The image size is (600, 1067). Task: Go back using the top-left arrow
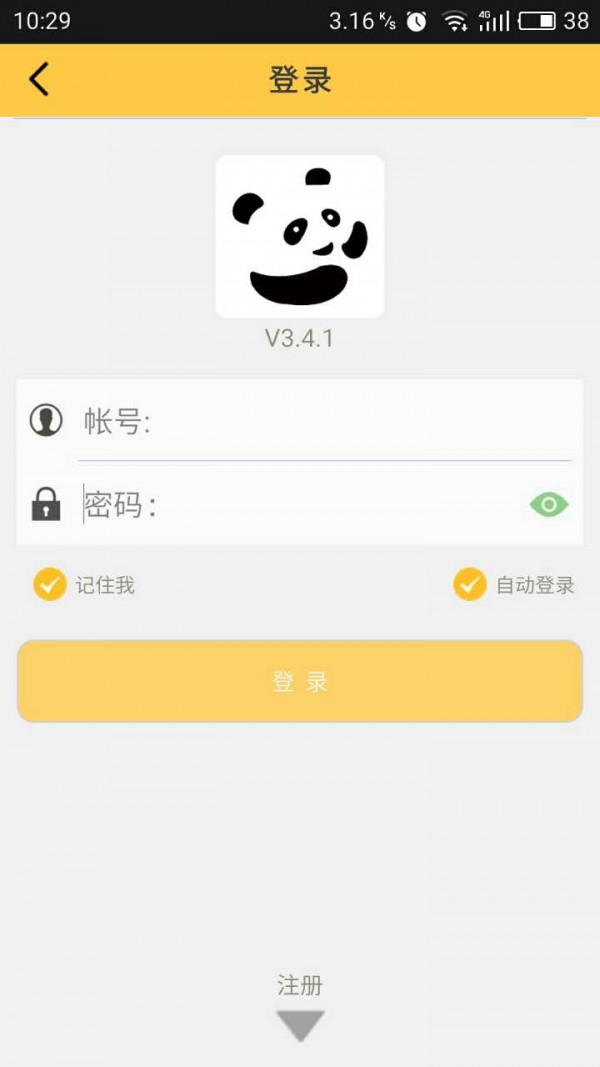pos(39,79)
